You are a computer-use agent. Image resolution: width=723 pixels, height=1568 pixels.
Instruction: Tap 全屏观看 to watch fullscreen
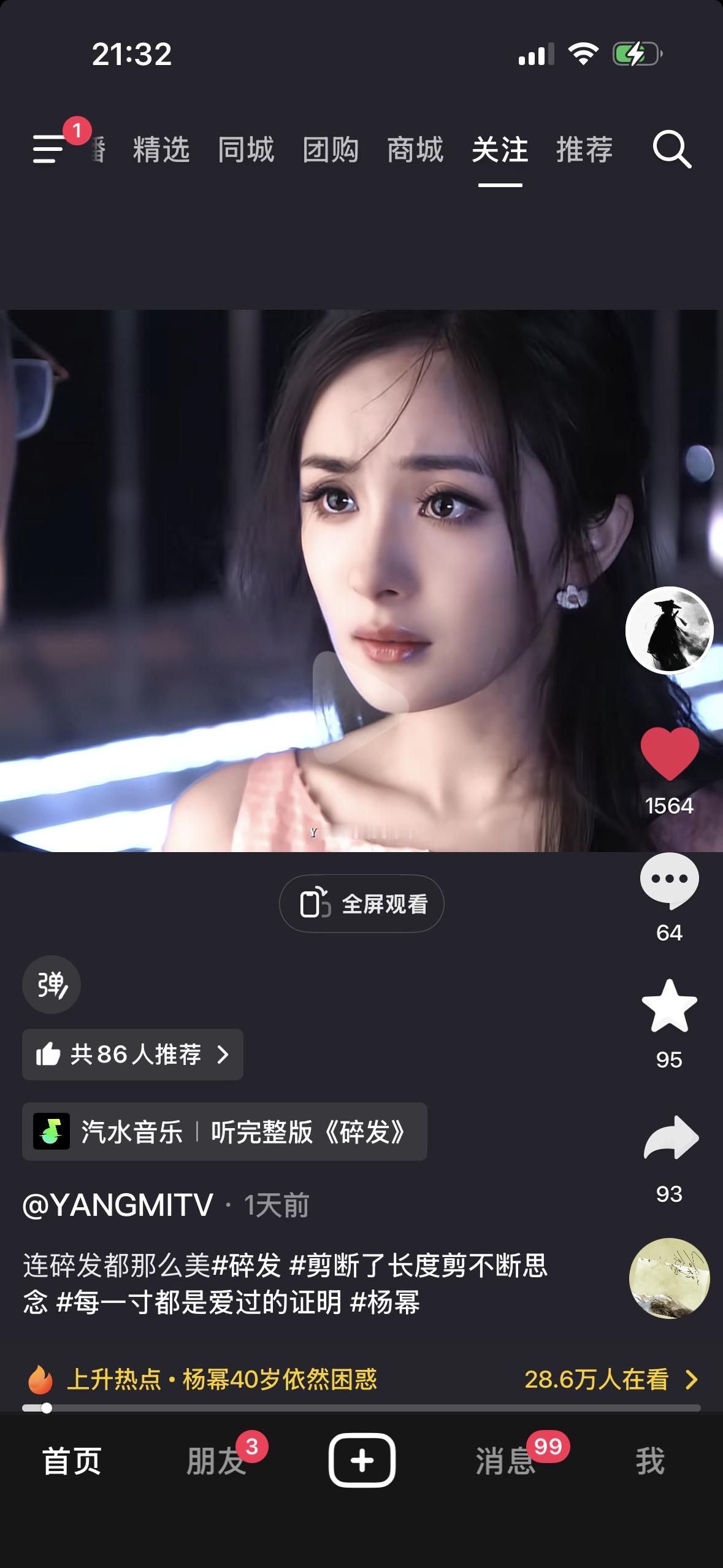click(x=361, y=903)
